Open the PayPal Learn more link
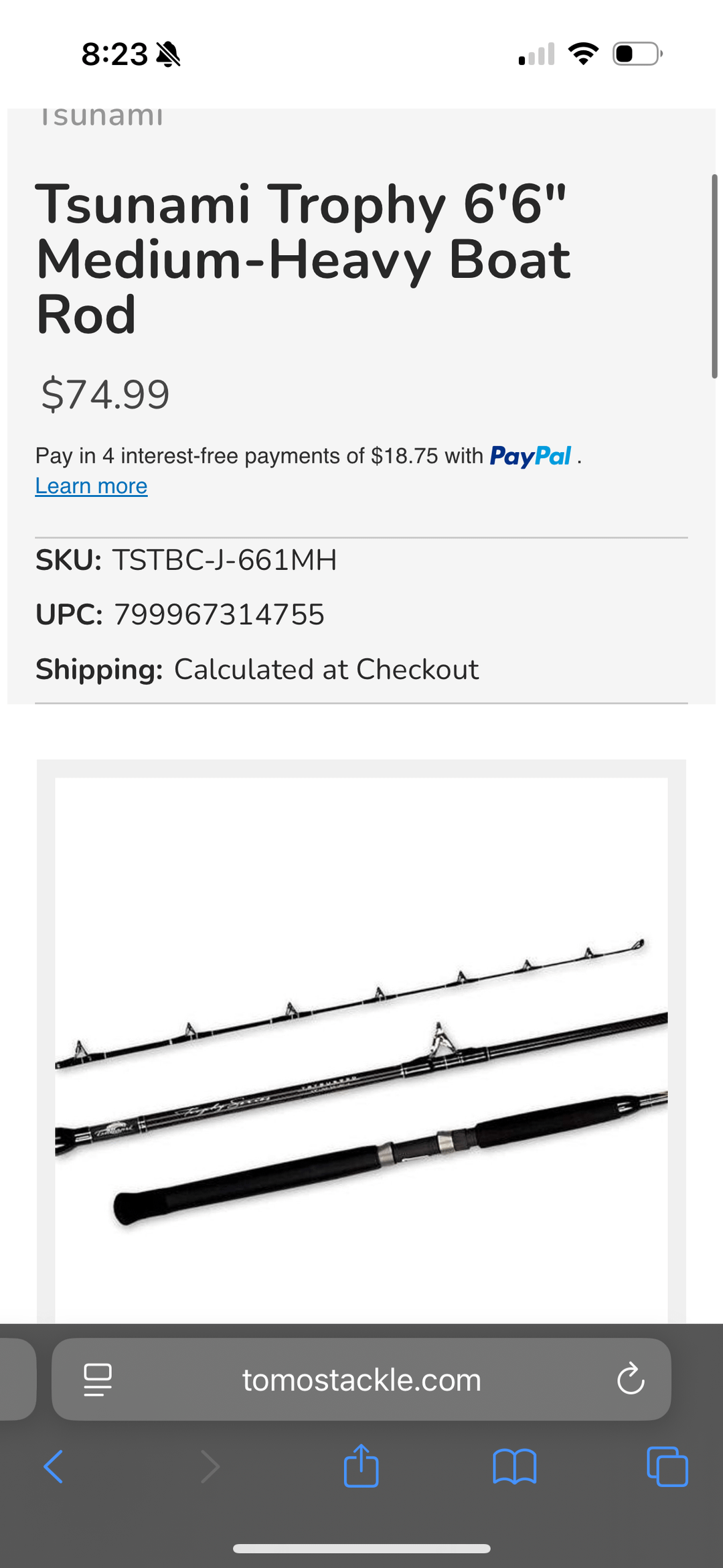 coord(91,486)
